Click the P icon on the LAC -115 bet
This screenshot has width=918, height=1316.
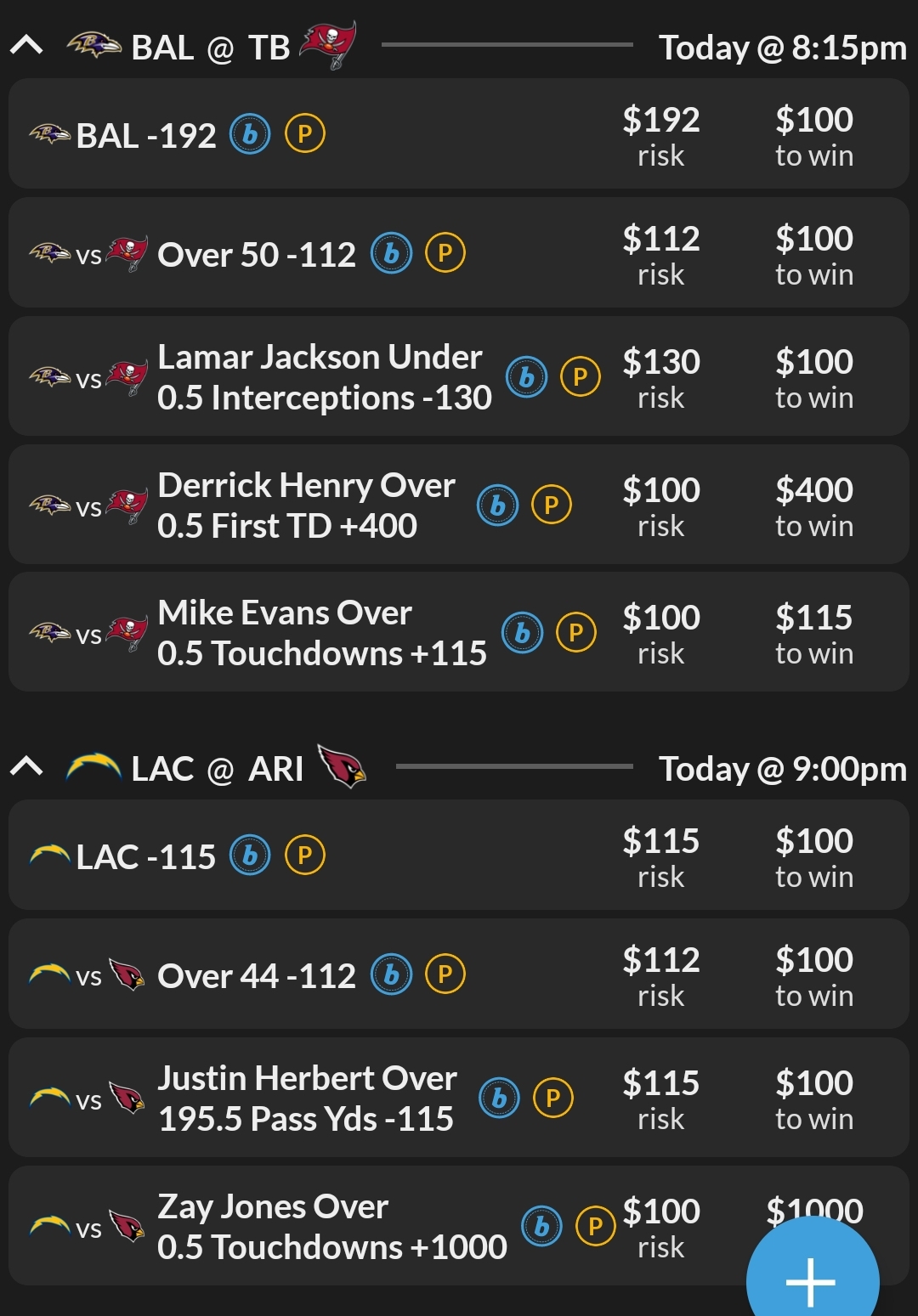306,856
